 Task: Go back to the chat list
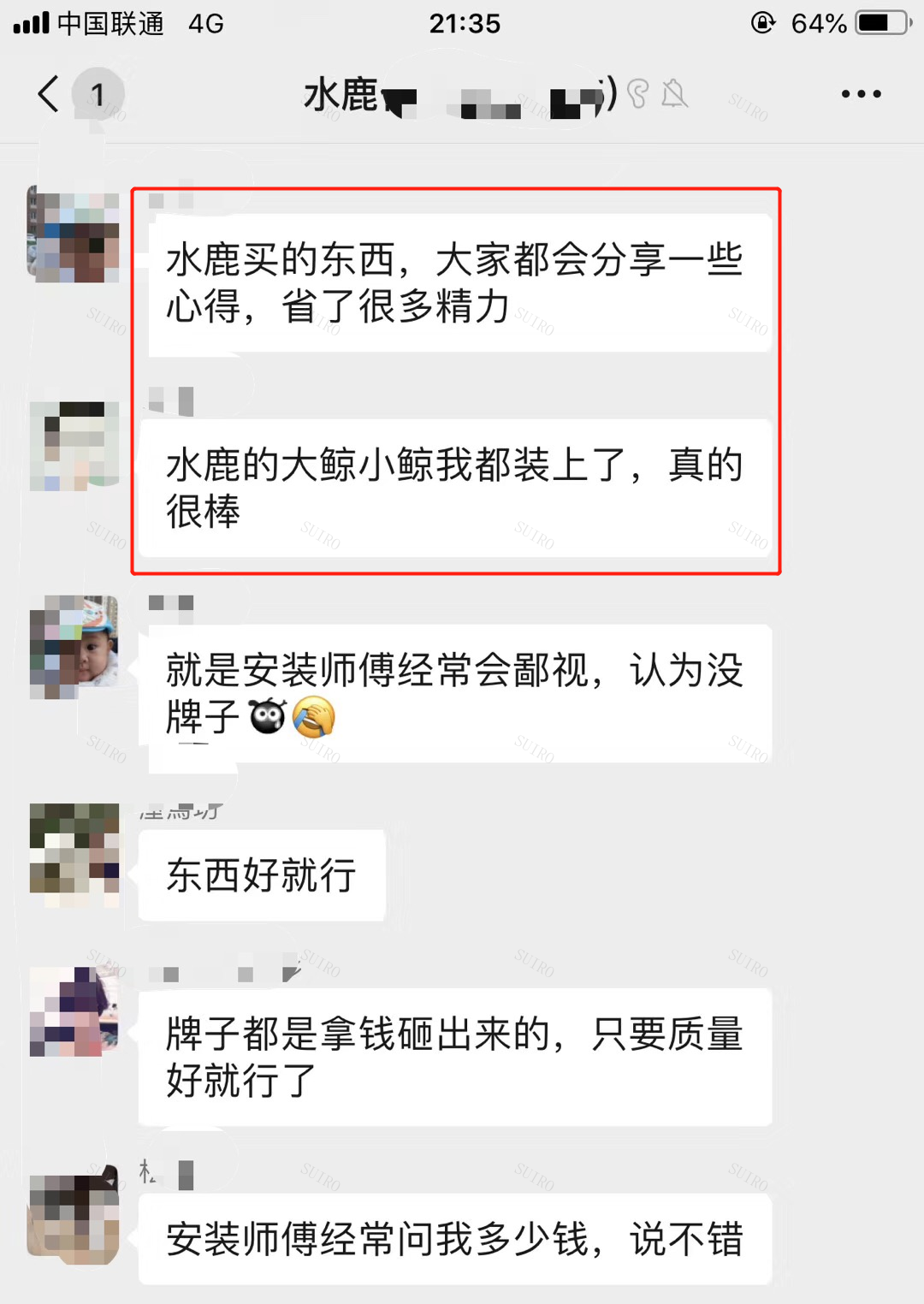[x=50, y=93]
